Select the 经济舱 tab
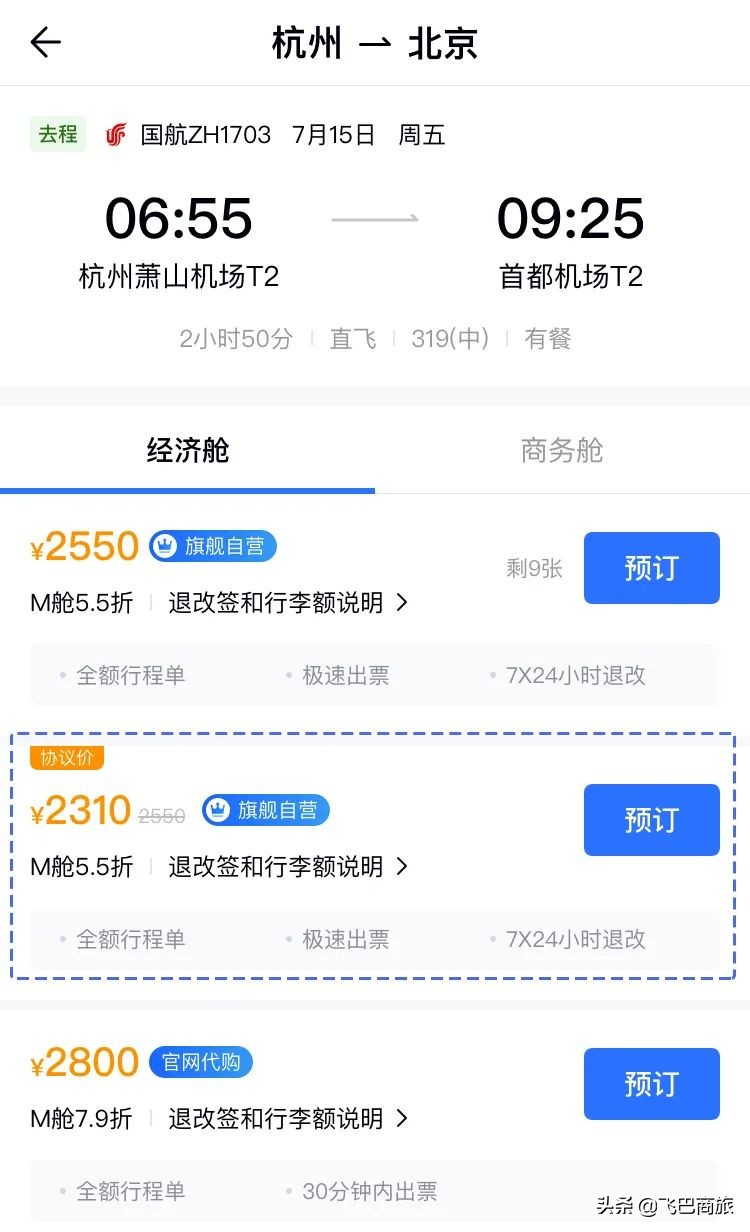The image size is (750, 1232). (188, 451)
